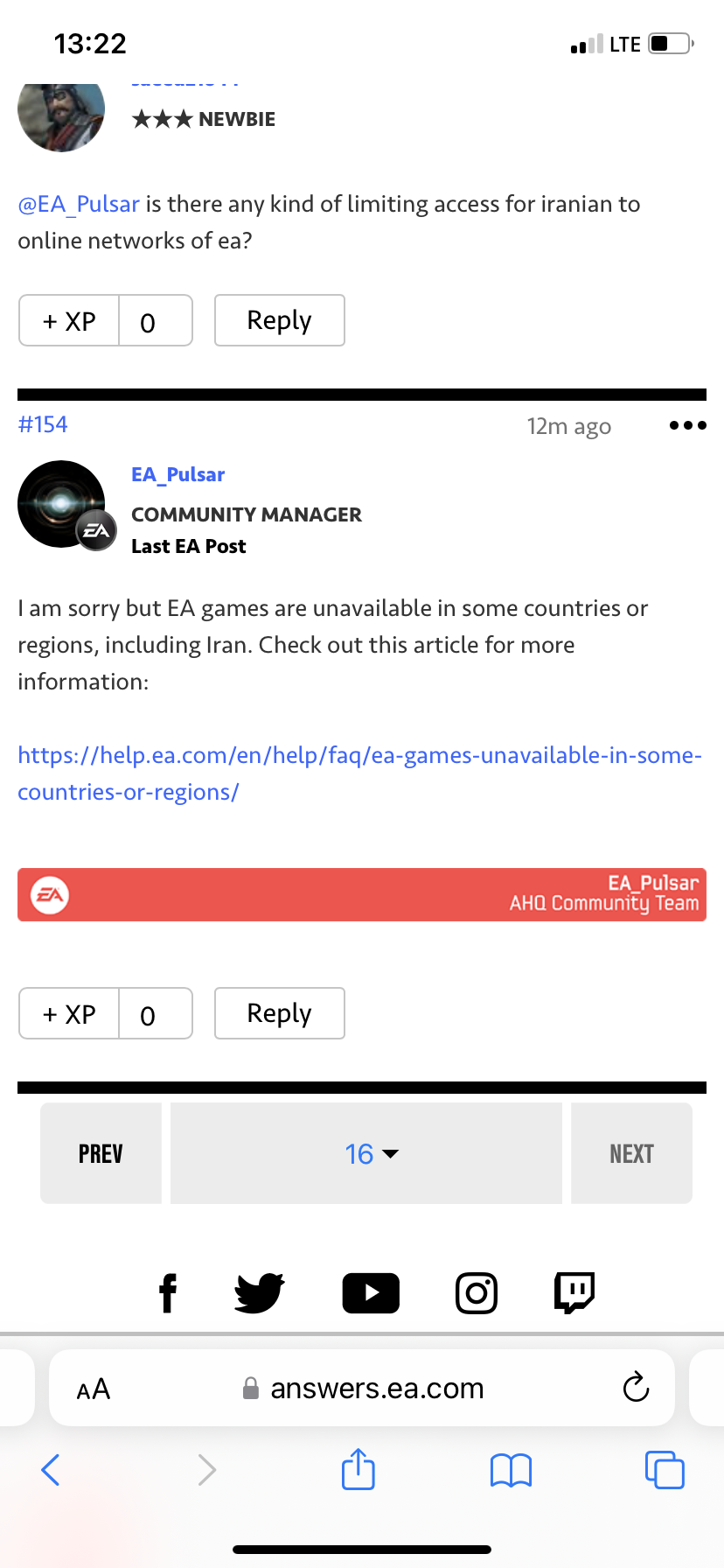Viewport: 724px width, 1568px height.
Task: Reply to the newbie's question about Iran
Action: pyautogui.click(x=279, y=320)
